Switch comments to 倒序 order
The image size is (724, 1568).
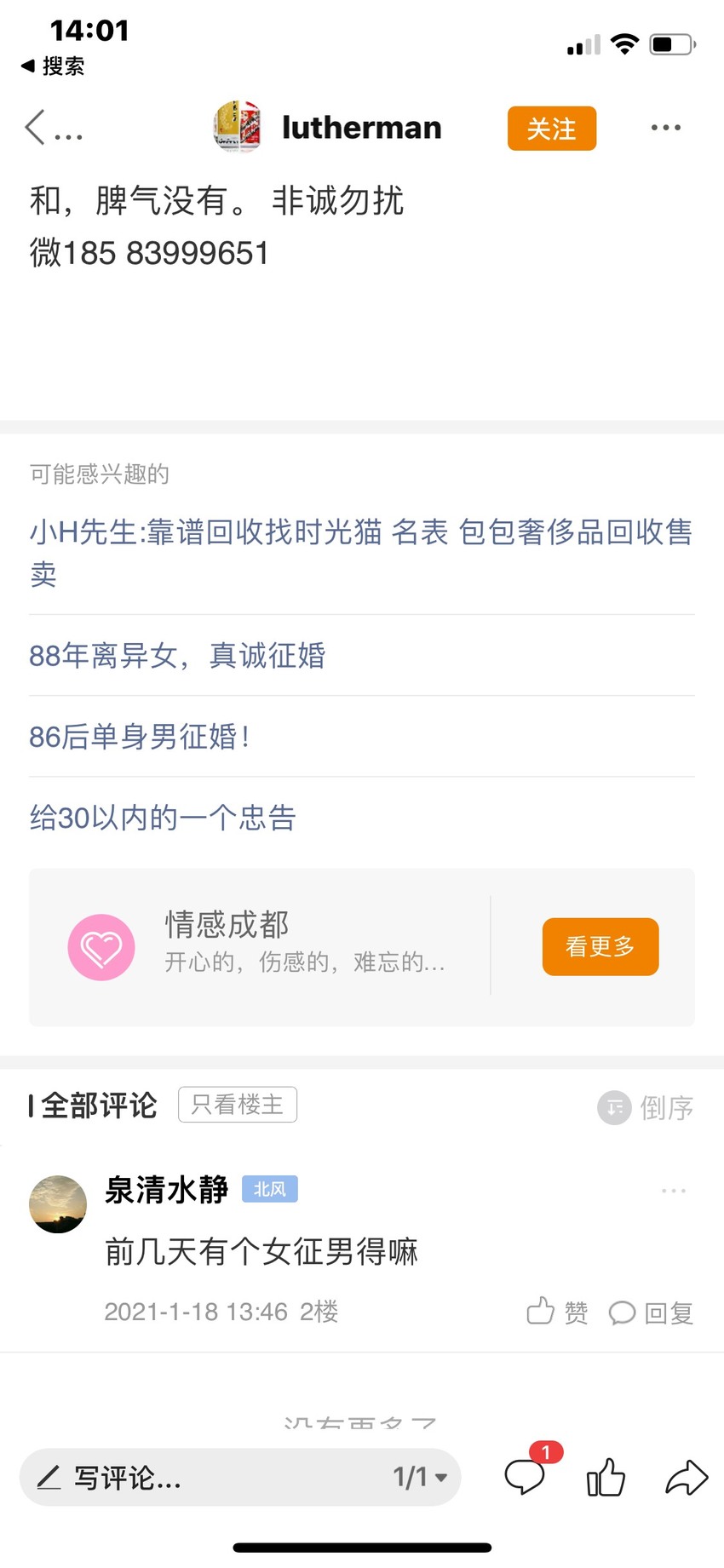coord(646,1107)
